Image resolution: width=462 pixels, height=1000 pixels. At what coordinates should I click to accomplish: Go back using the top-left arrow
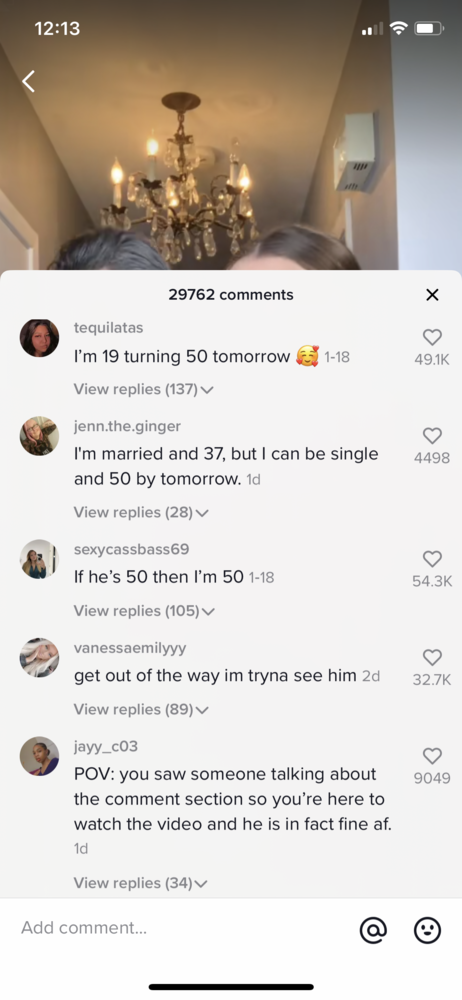point(29,81)
